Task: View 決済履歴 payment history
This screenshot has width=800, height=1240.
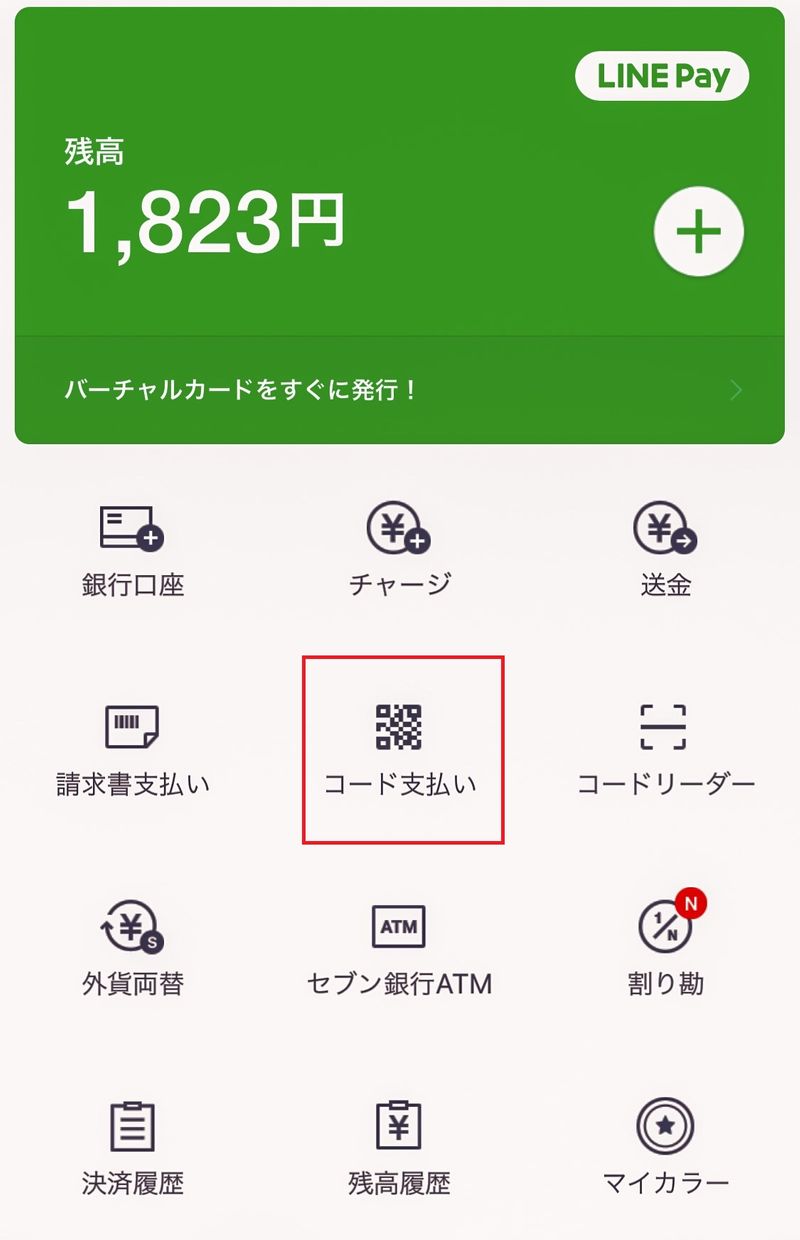Action: [133, 1148]
